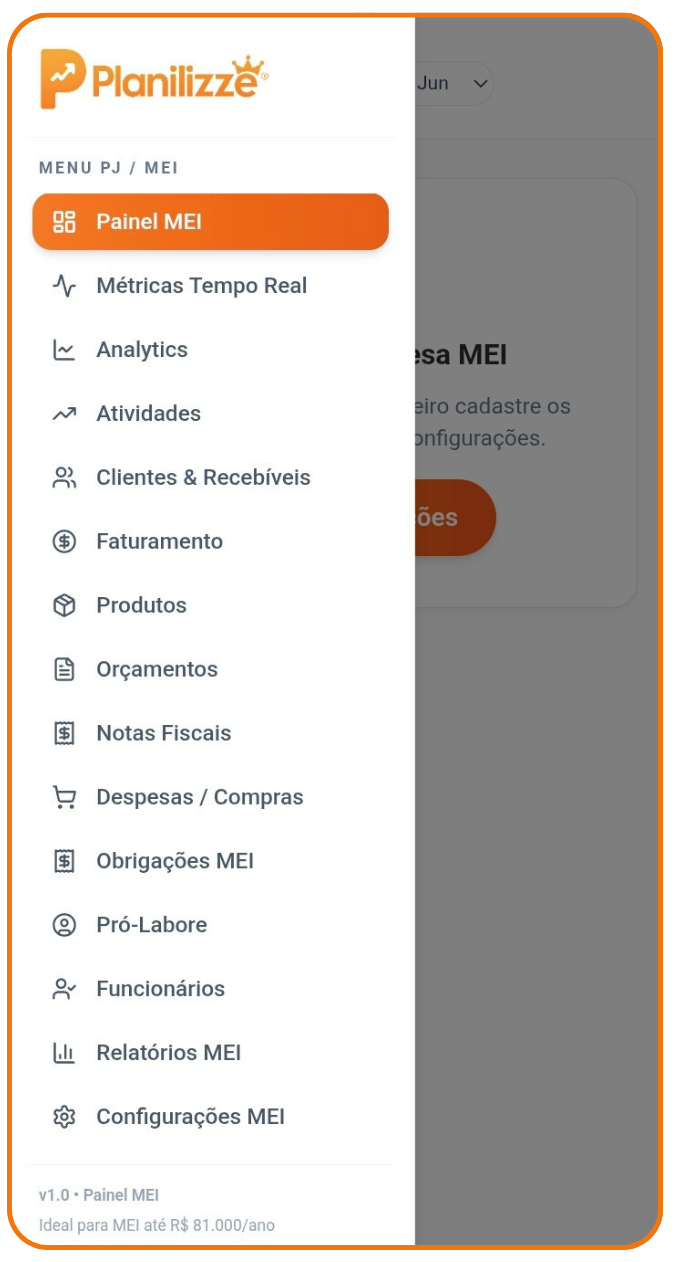Go to Despesas / Compras

199,798
